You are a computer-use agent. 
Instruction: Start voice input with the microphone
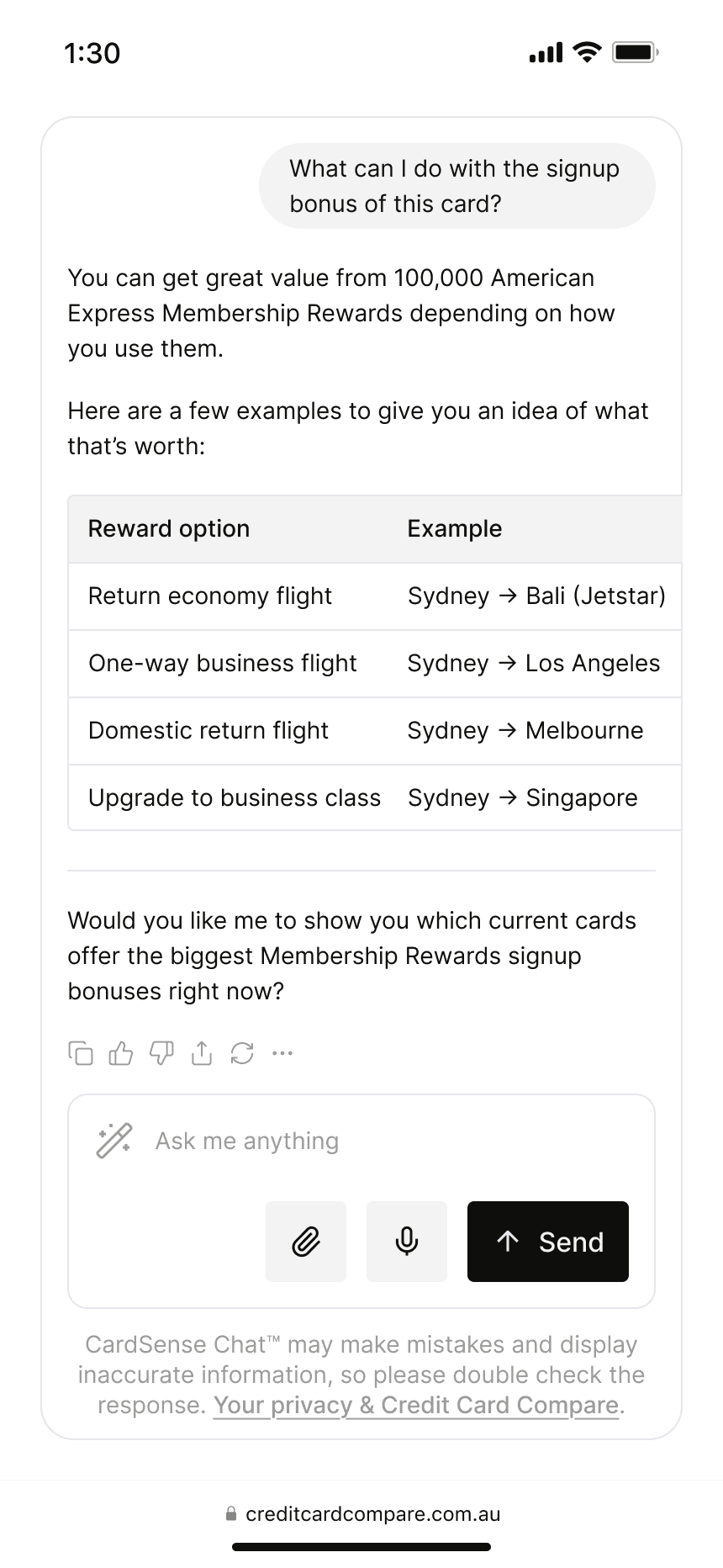click(x=407, y=1242)
